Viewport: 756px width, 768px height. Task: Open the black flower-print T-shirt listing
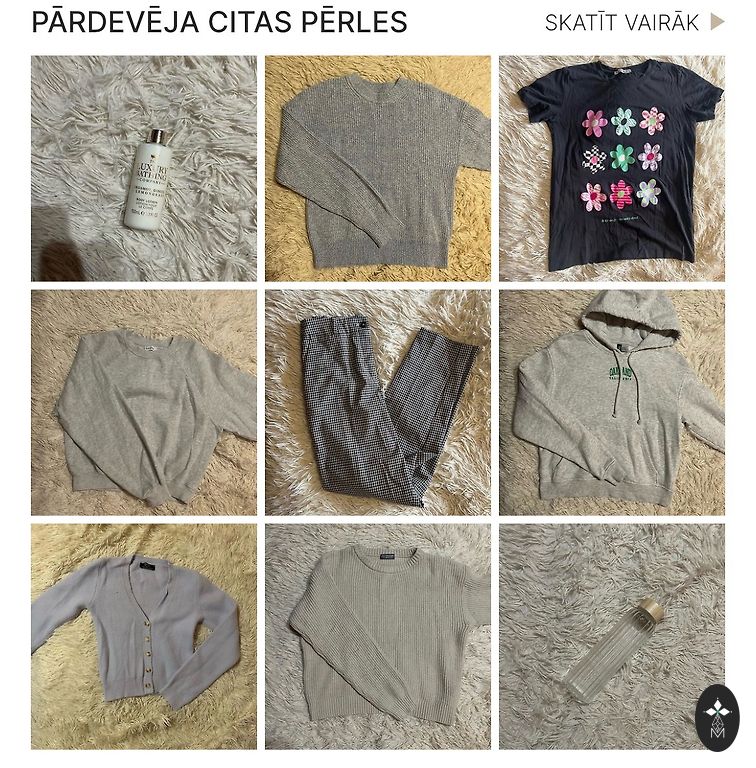(x=611, y=168)
